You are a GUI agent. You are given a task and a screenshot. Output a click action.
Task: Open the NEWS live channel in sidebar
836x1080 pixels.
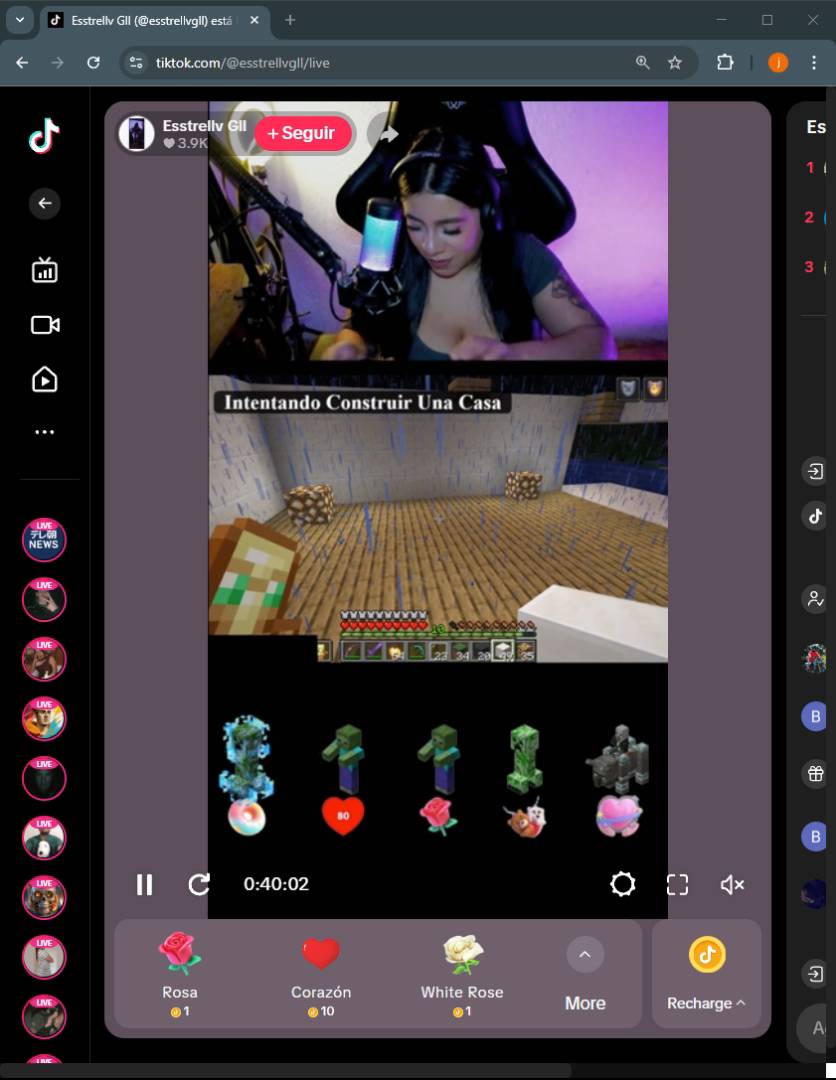pos(44,540)
